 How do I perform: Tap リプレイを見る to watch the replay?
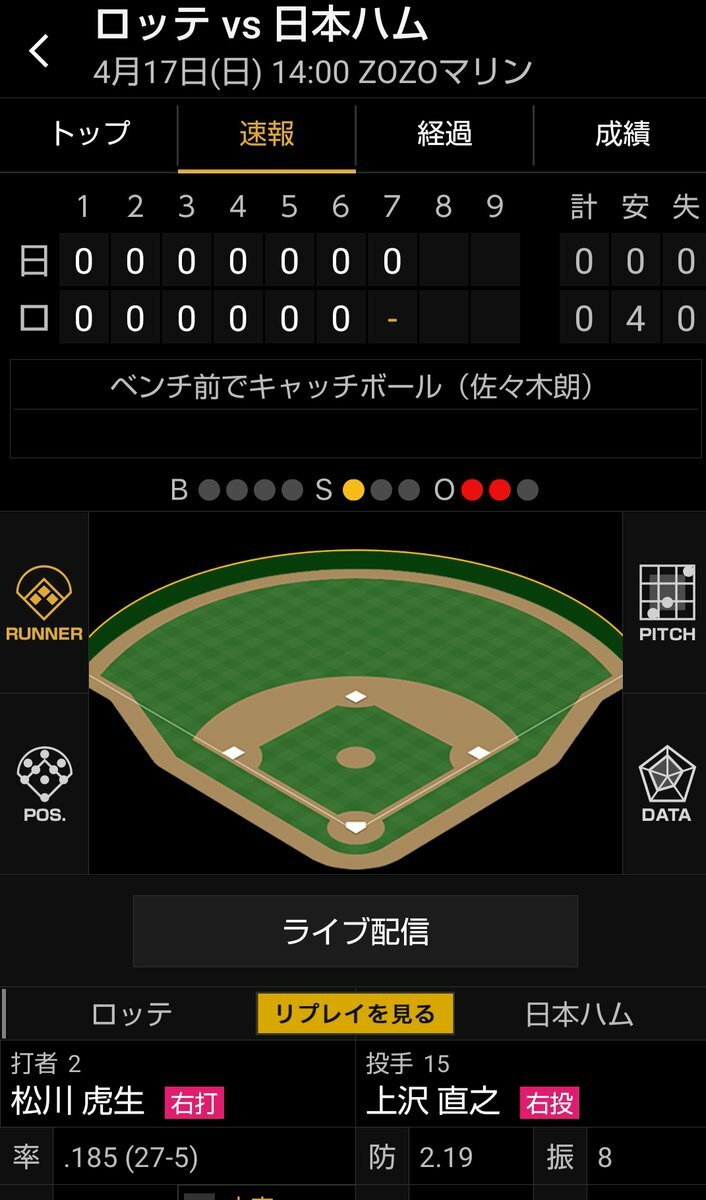[x=355, y=1014]
